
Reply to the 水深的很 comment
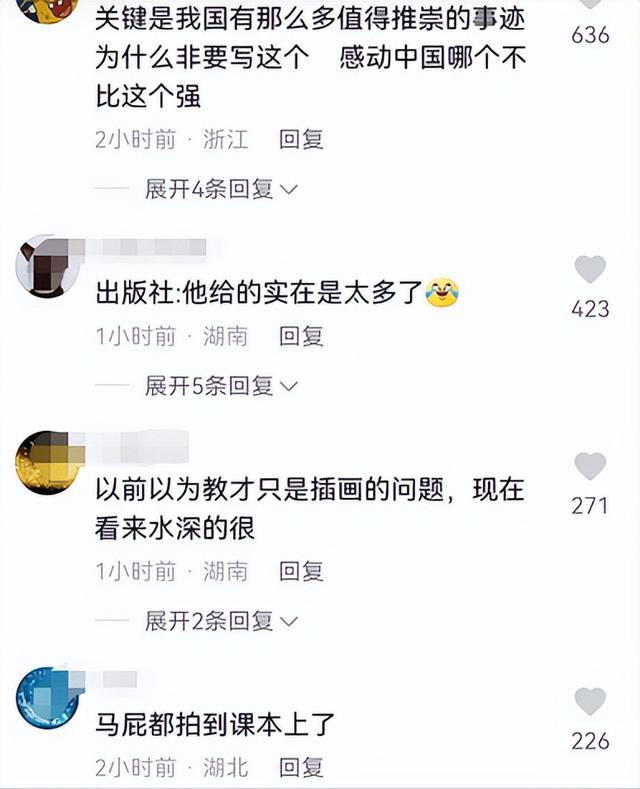tap(301, 571)
